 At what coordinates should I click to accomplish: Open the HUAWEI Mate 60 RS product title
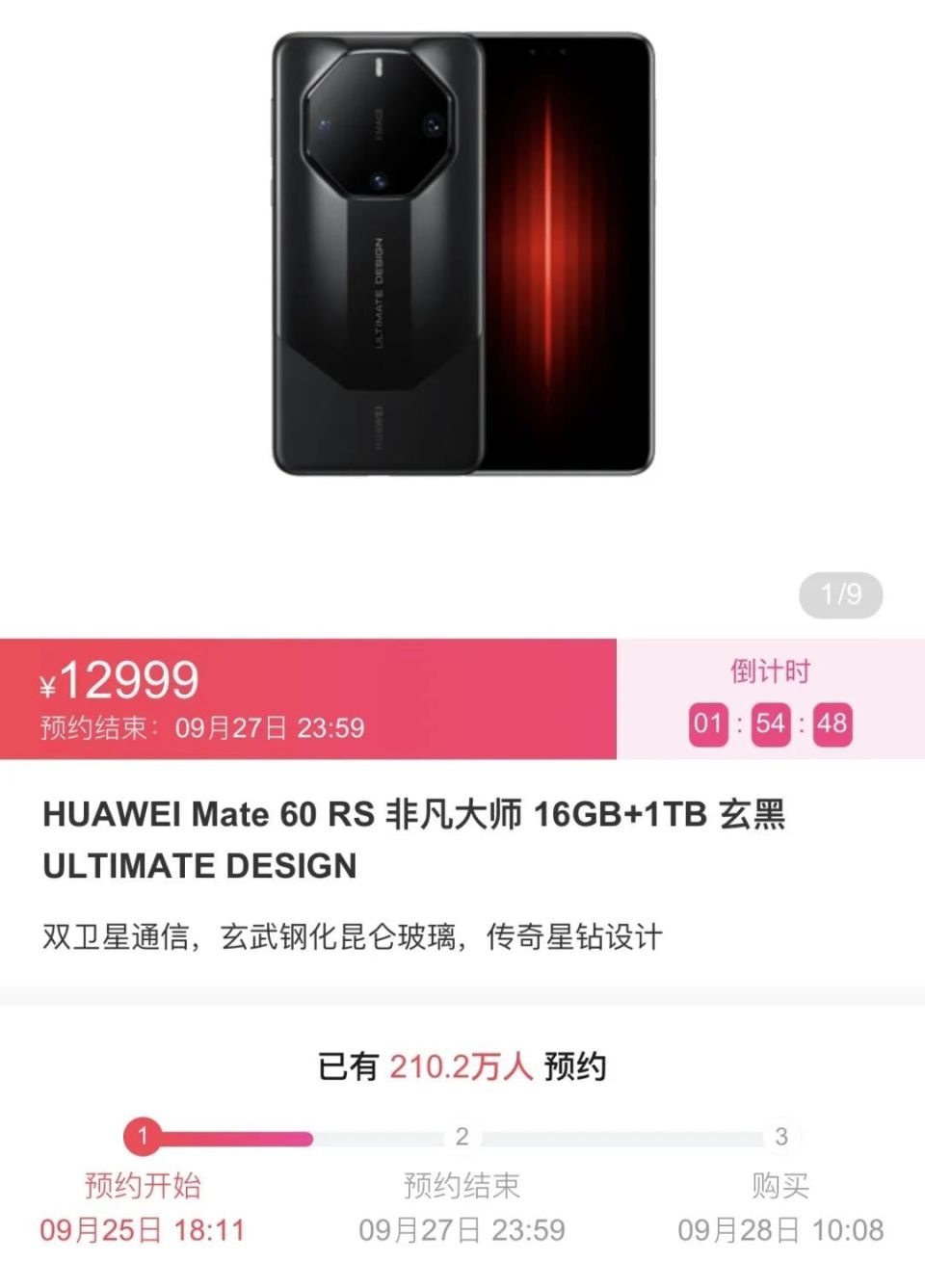414,815
